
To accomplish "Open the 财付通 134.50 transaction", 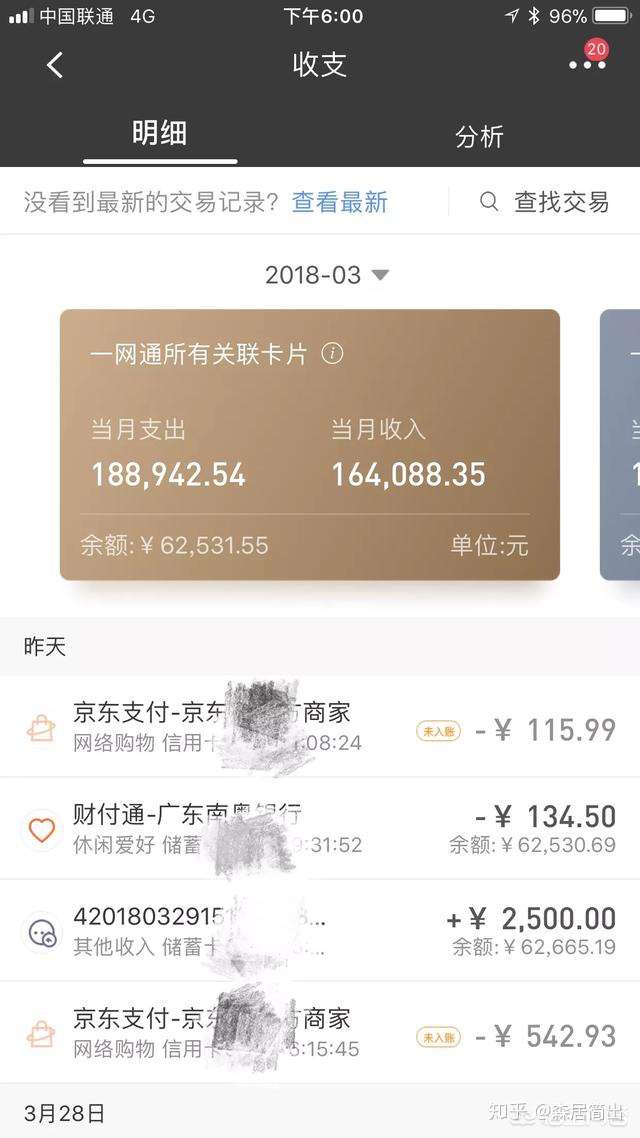I will coord(320,829).
